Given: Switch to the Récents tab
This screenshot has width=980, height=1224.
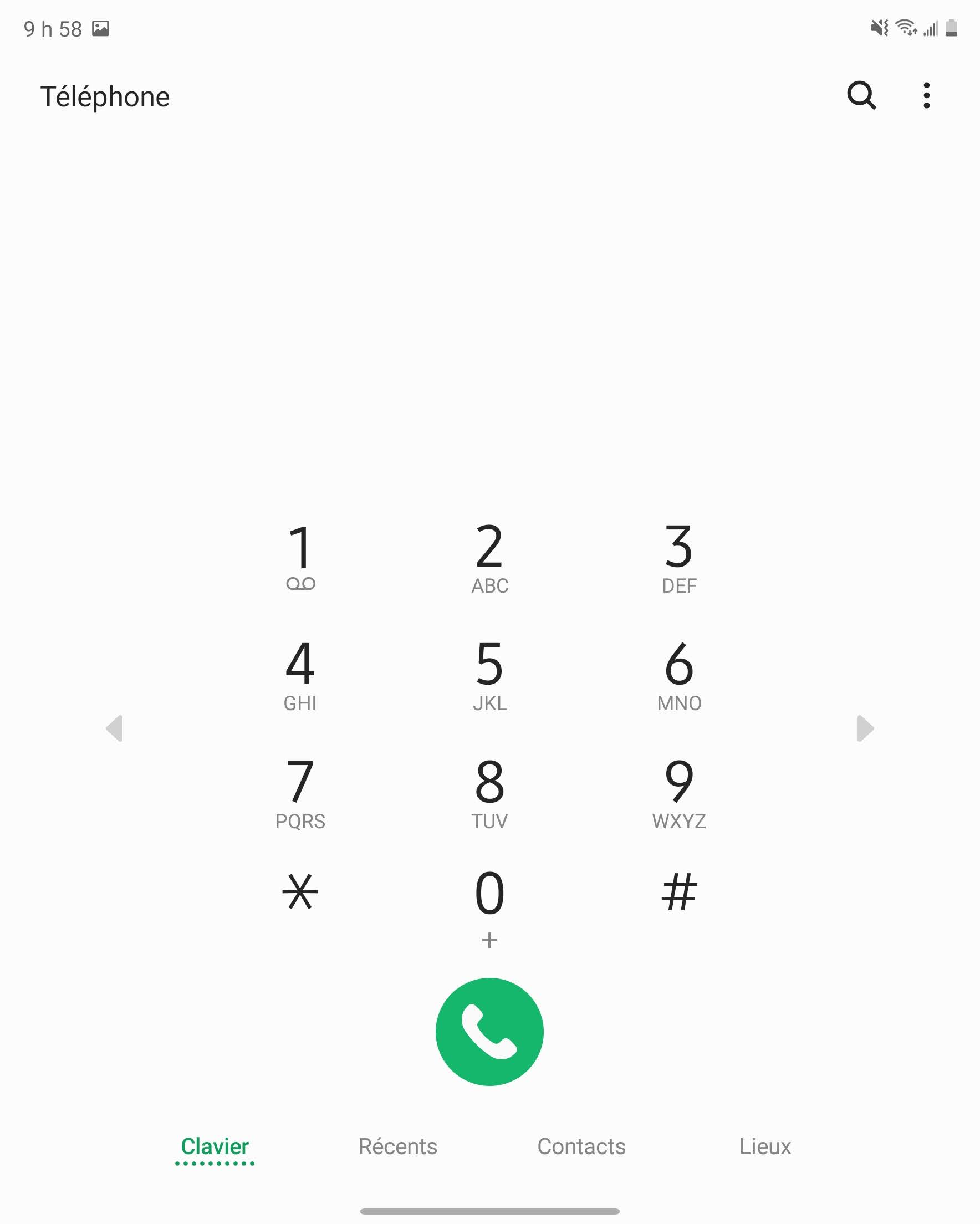Looking at the screenshot, I should [x=397, y=1146].
